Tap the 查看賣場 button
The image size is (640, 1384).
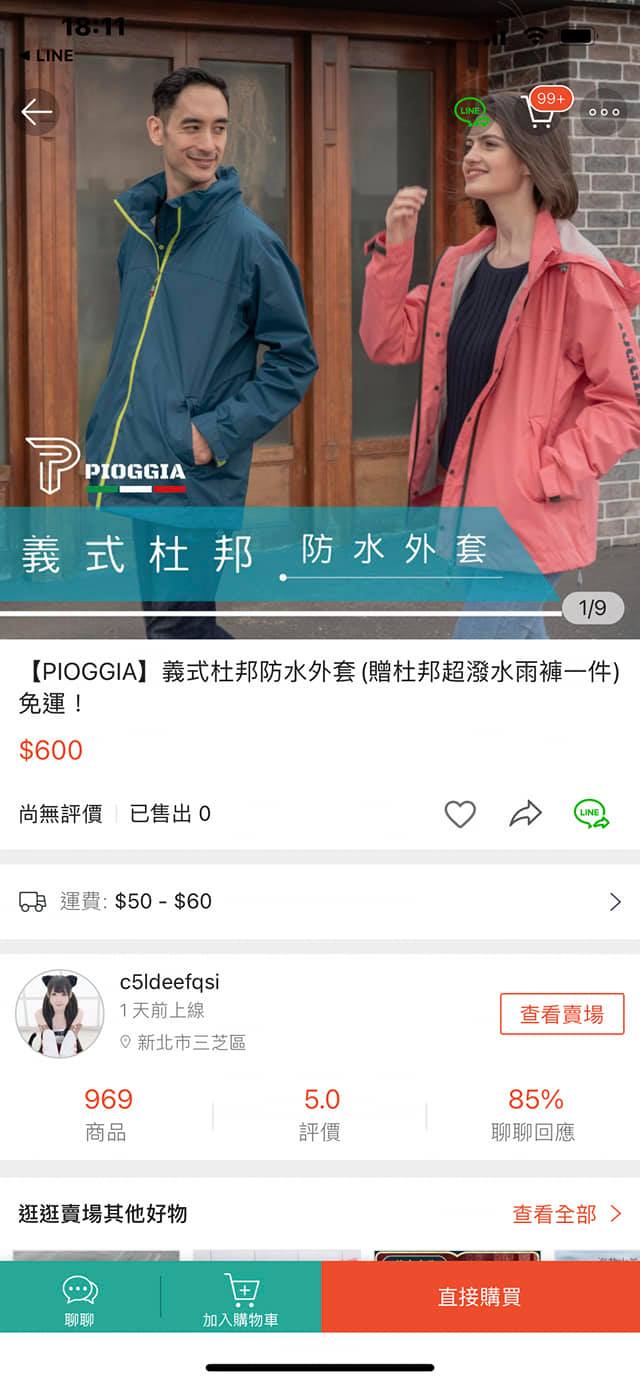(x=562, y=1014)
